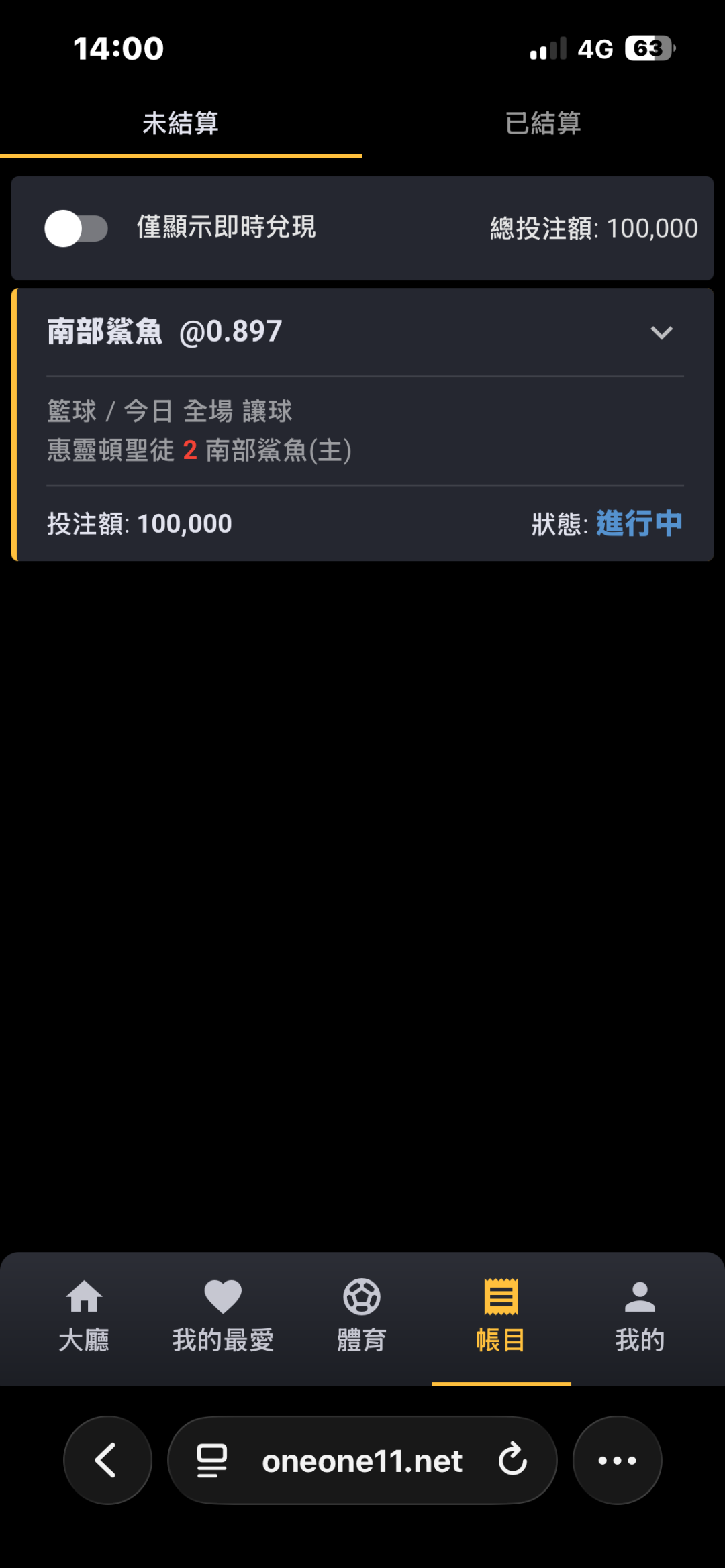Open the browser three-dot menu
This screenshot has width=725, height=1568.
coord(617,1461)
